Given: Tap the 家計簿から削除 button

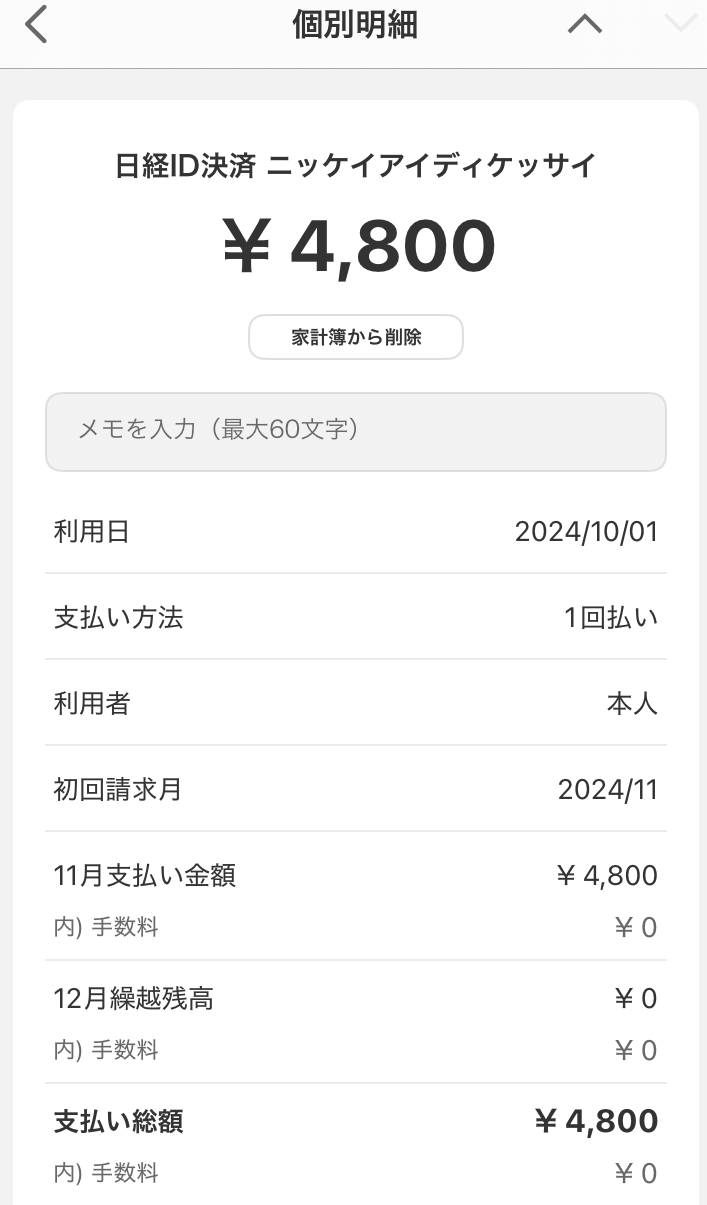Looking at the screenshot, I should click(x=356, y=337).
